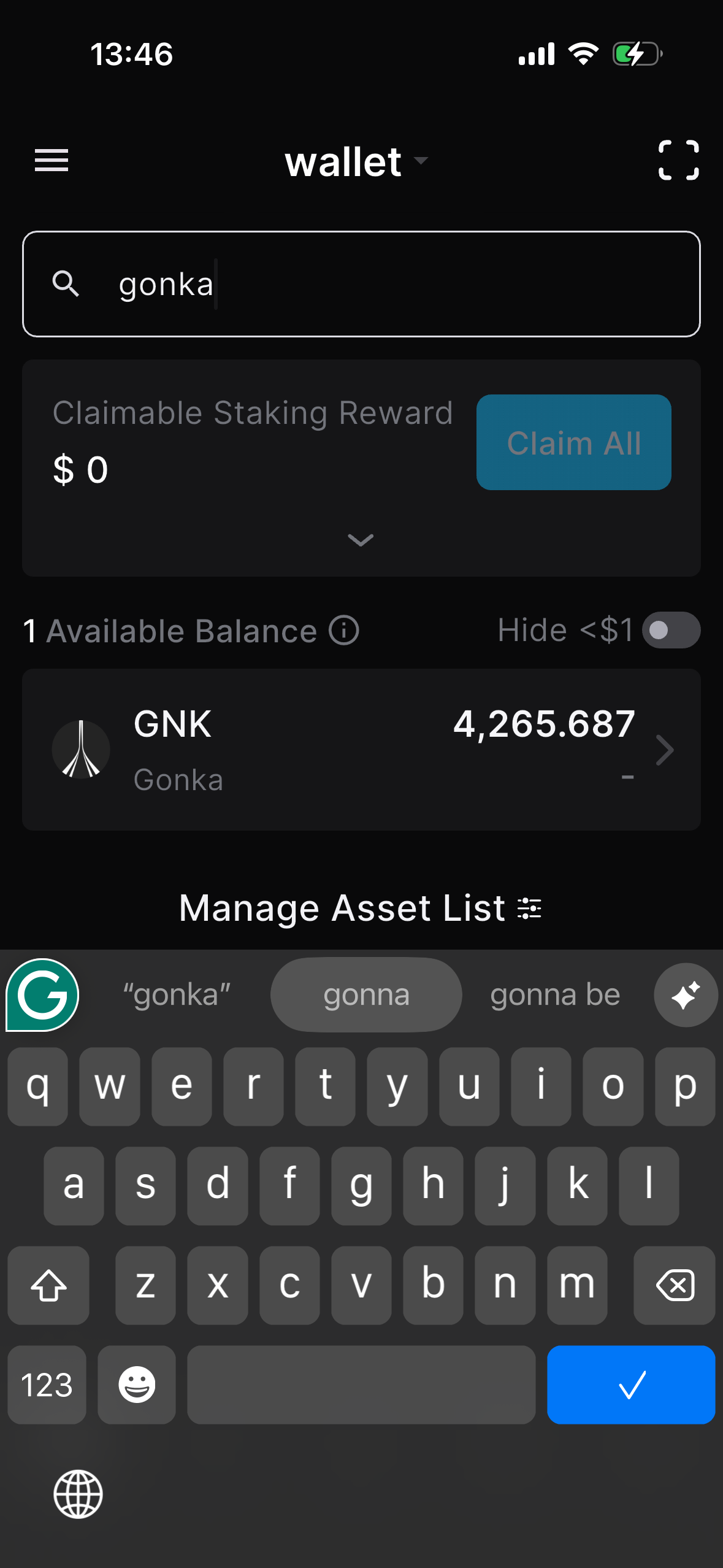Choose the "gonna be" keyboard suggestion
Viewport: 723px width, 1568px height.
tap(555, 995)
